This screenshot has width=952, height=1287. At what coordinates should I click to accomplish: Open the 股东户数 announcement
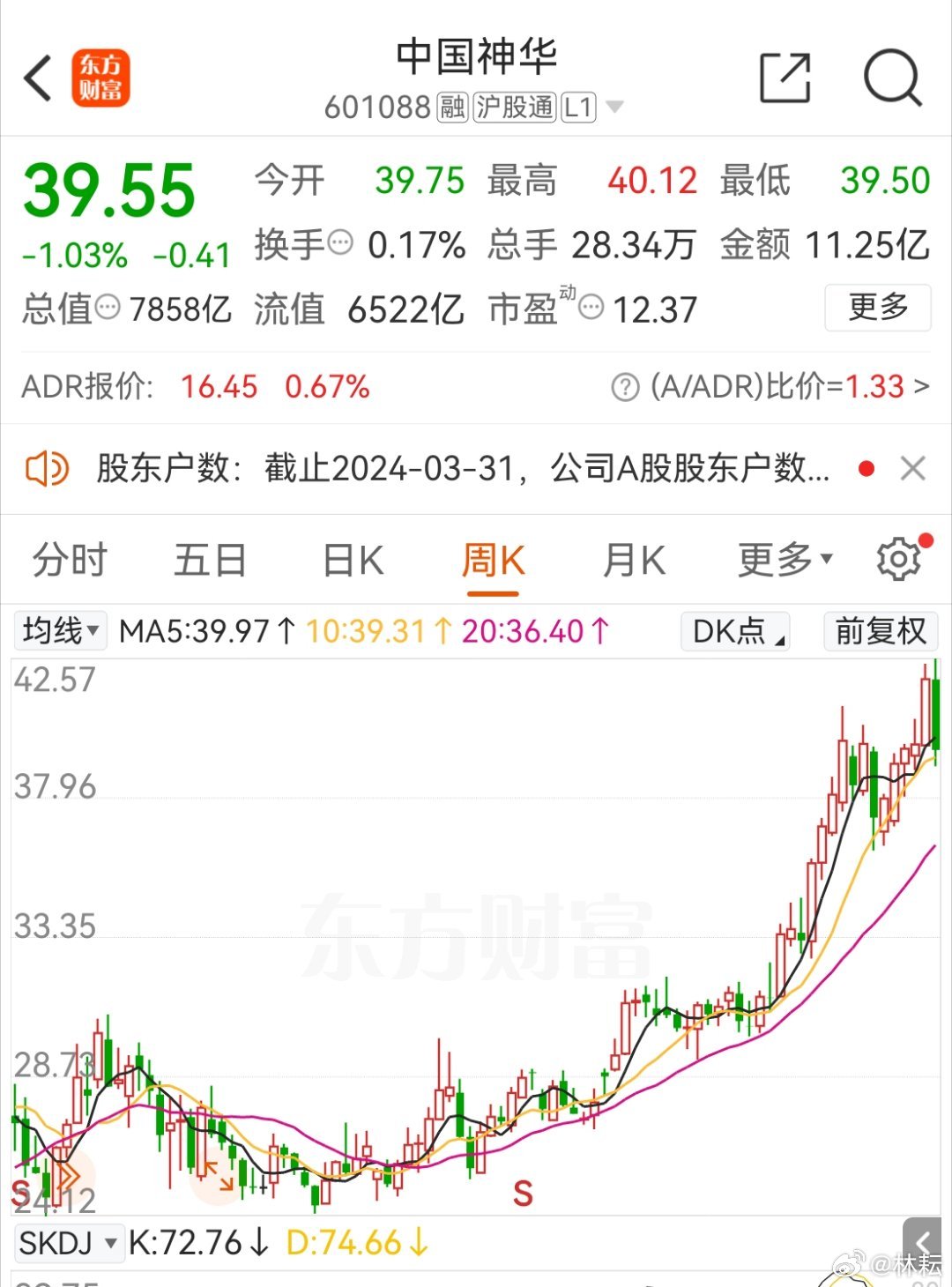click(x=462, y=468)
